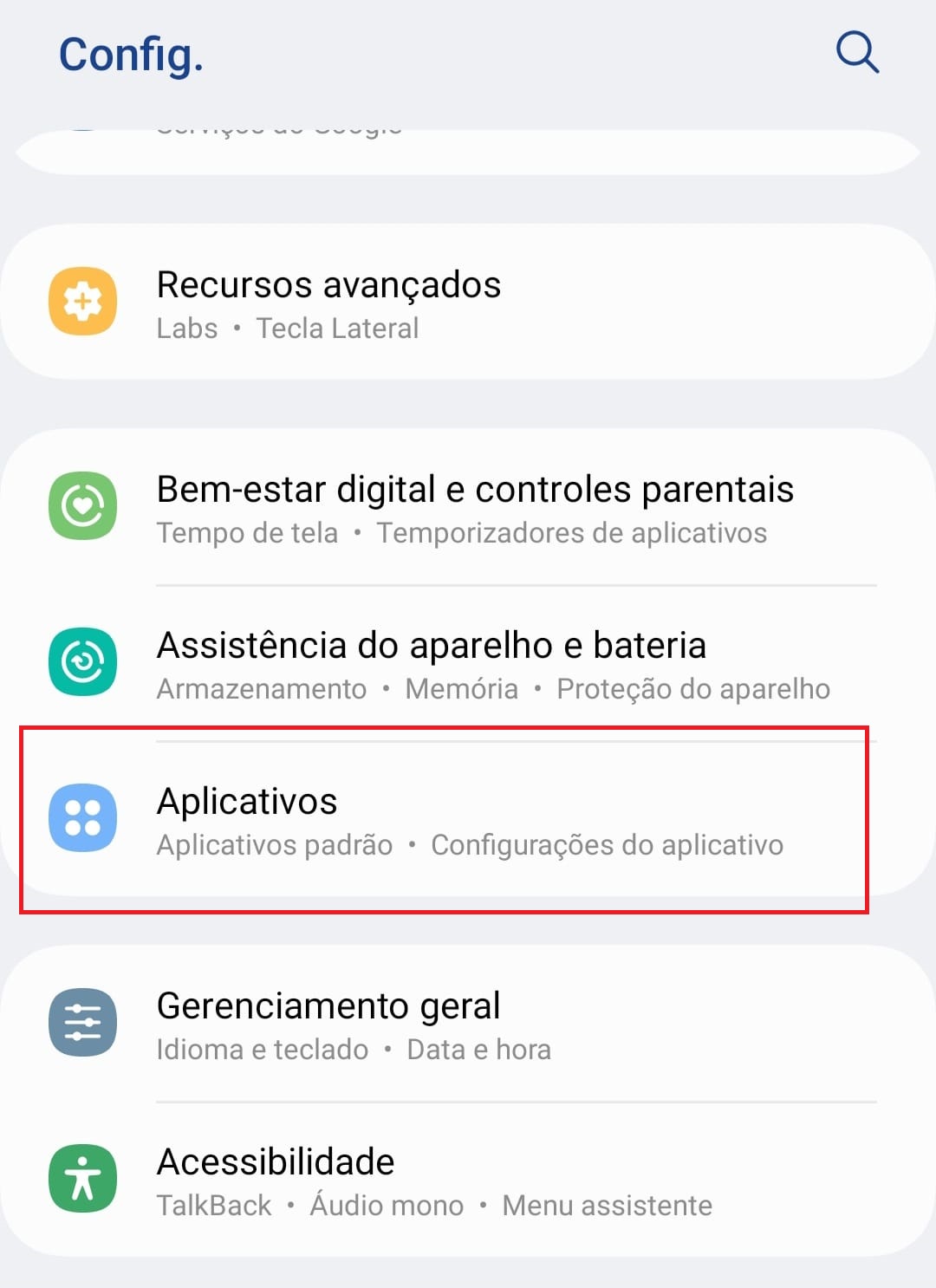The width and height of the screenshot is (936, 1288).
Task: Open Tempo de tela settings
Action: 246,532
